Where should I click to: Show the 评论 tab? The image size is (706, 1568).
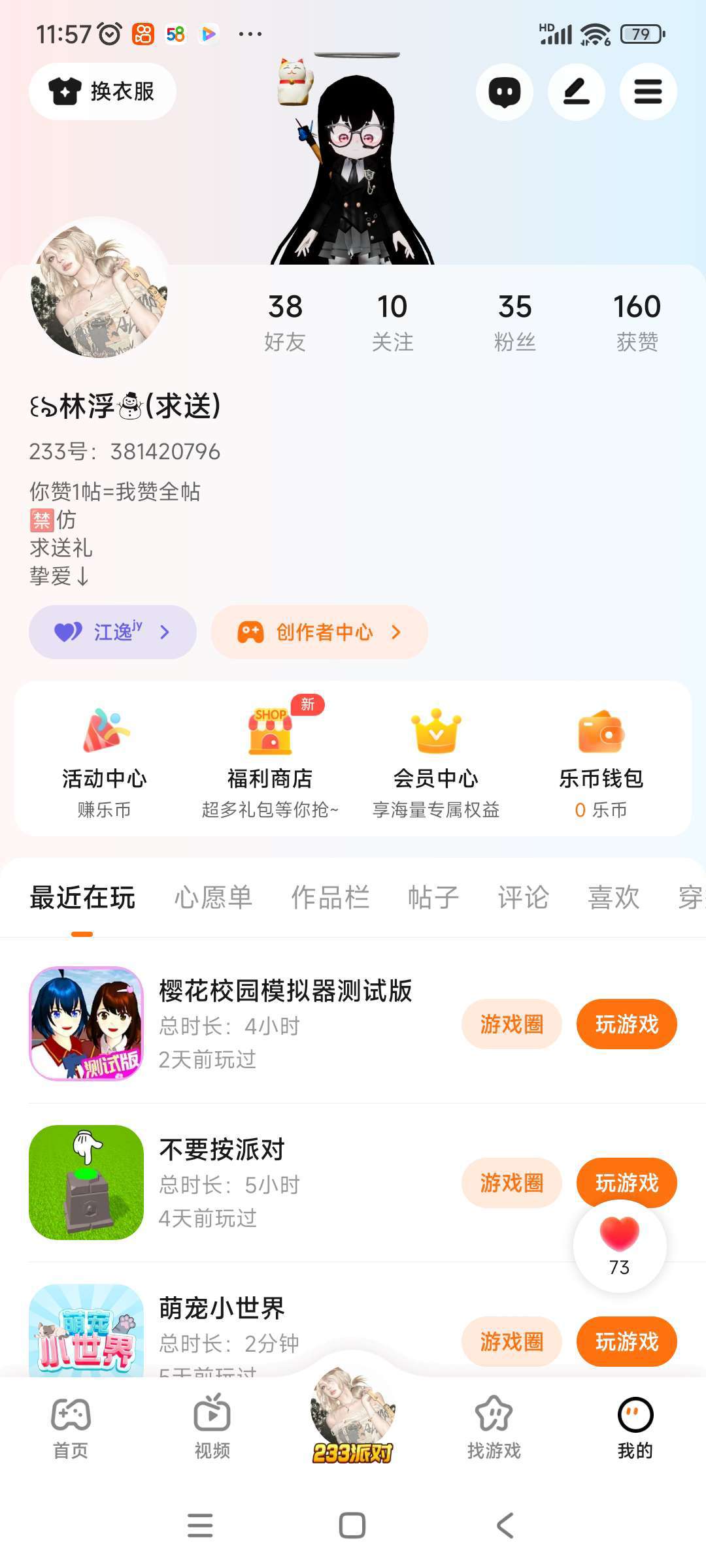(523, 898)
